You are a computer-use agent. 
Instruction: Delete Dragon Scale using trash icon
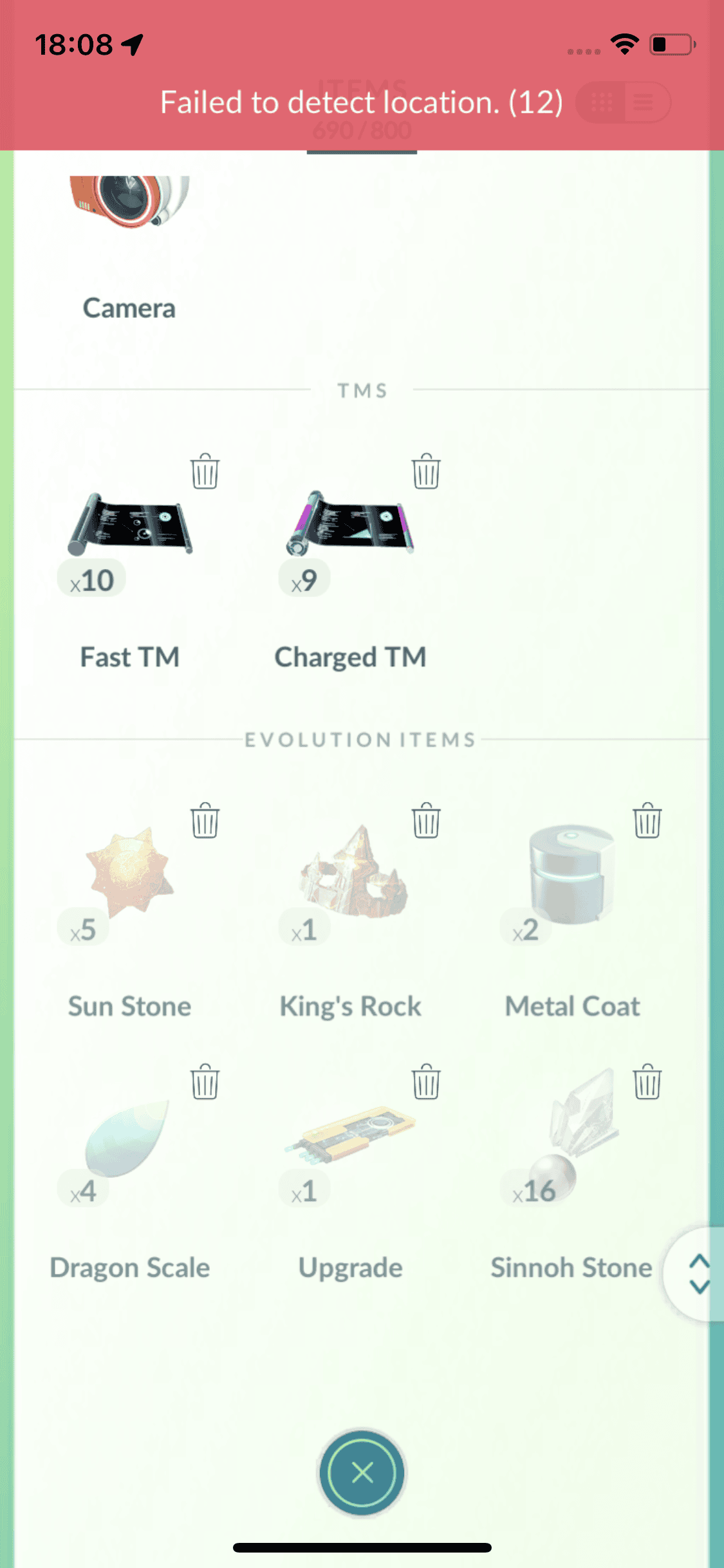tap(205, 1082)
